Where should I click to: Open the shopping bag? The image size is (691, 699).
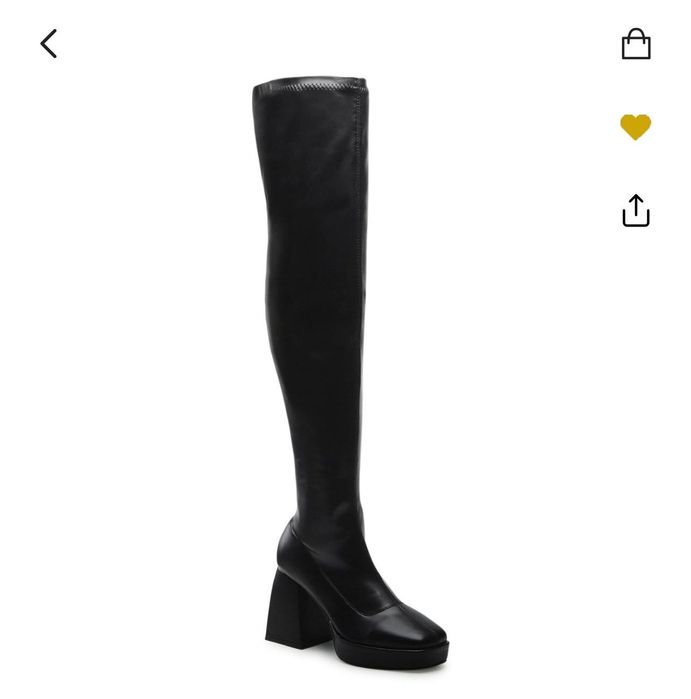coord(636,43)
